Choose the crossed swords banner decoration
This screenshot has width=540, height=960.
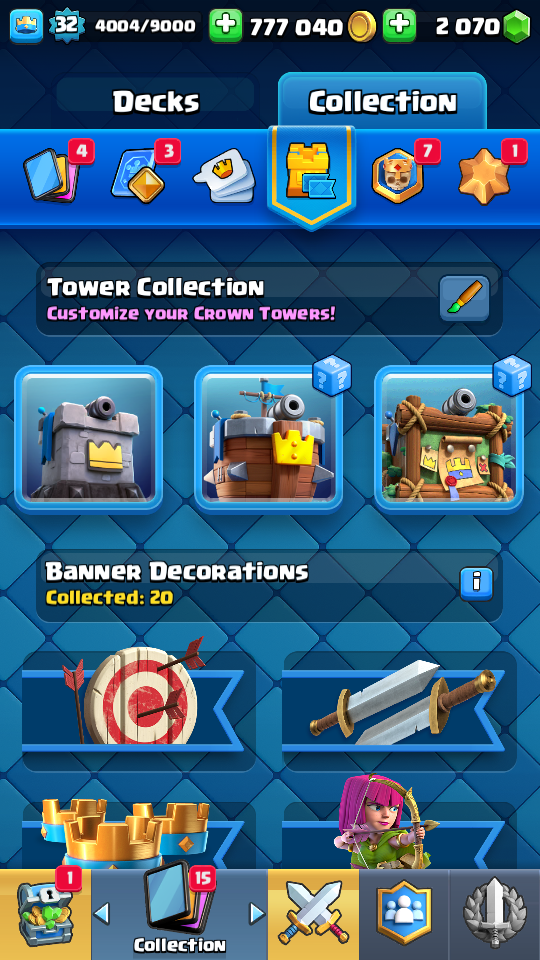pos(400,711)
